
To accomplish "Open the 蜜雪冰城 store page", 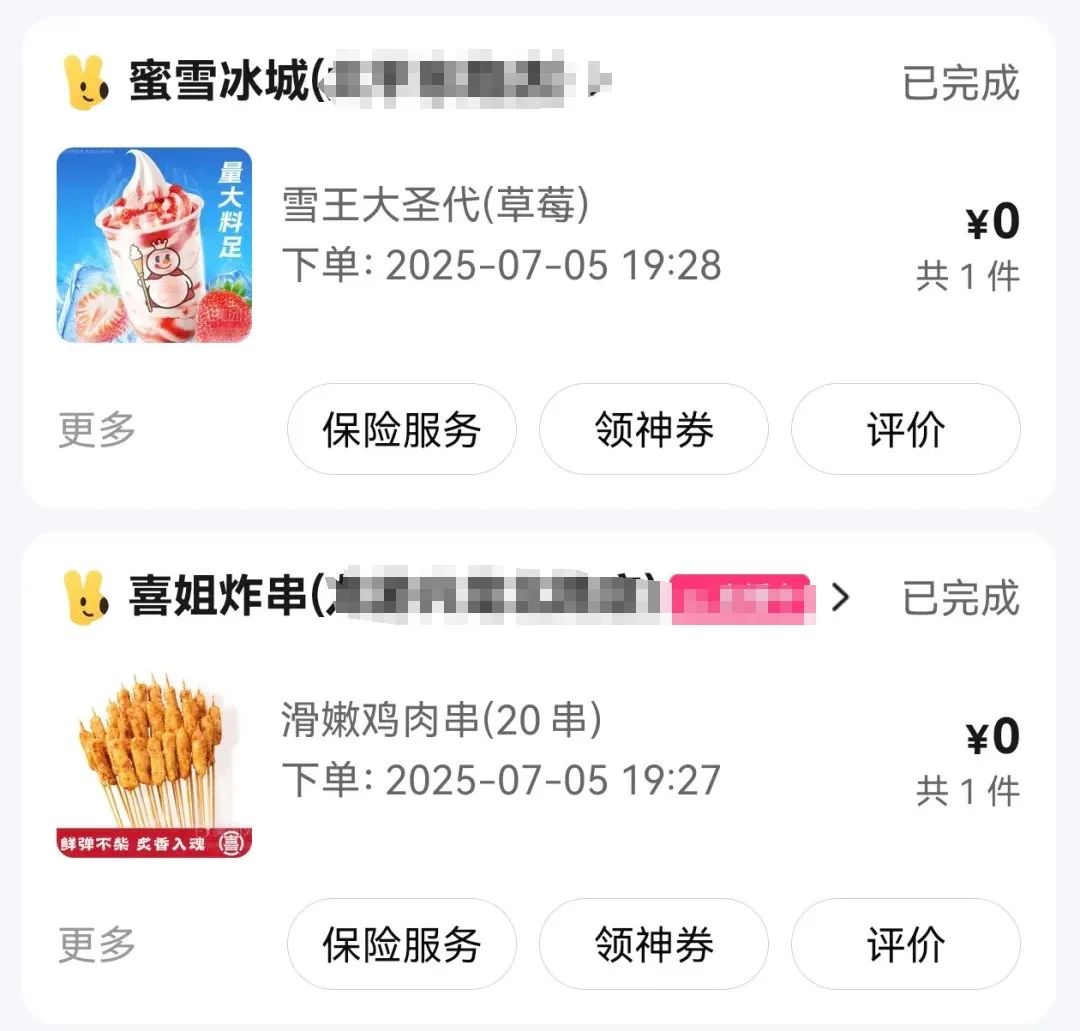I will [x=220, y=82].
